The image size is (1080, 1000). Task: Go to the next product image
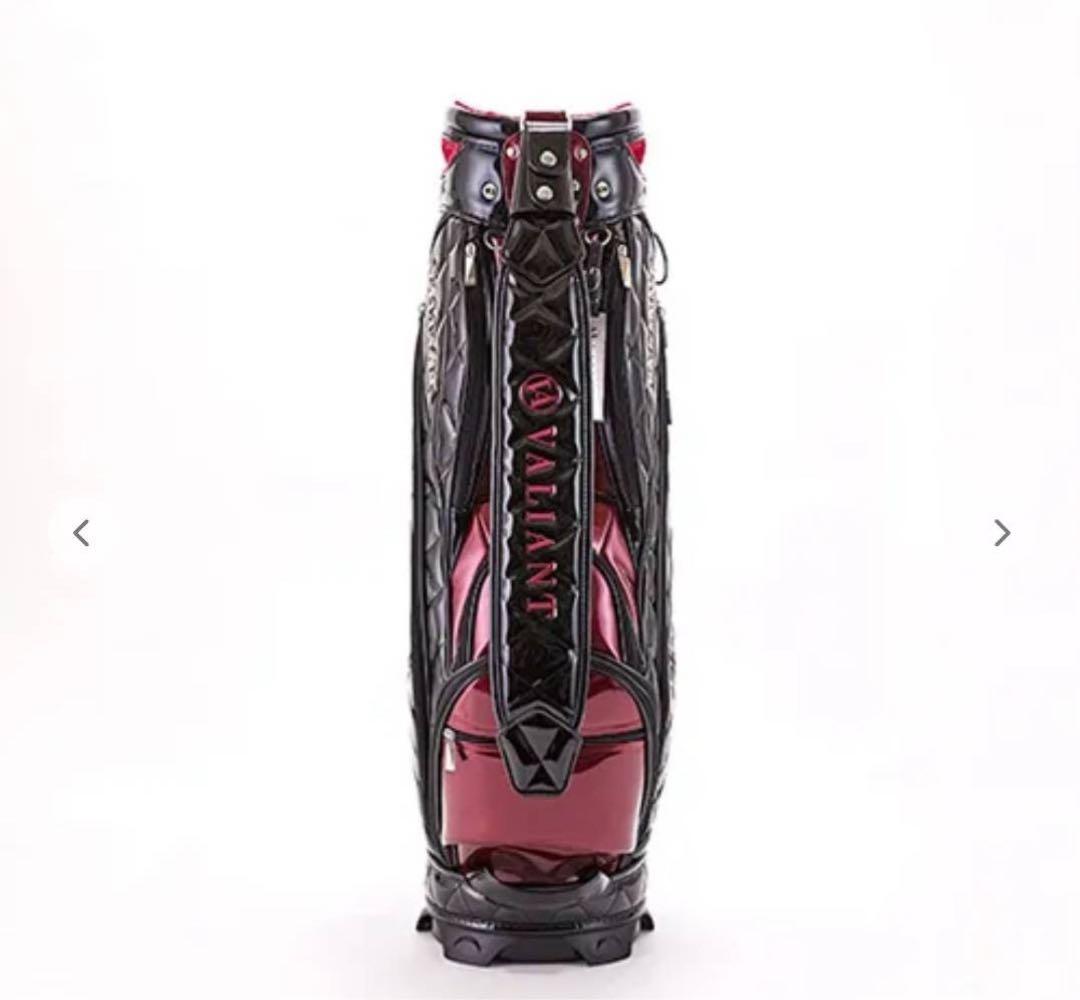coord(1001,533)
